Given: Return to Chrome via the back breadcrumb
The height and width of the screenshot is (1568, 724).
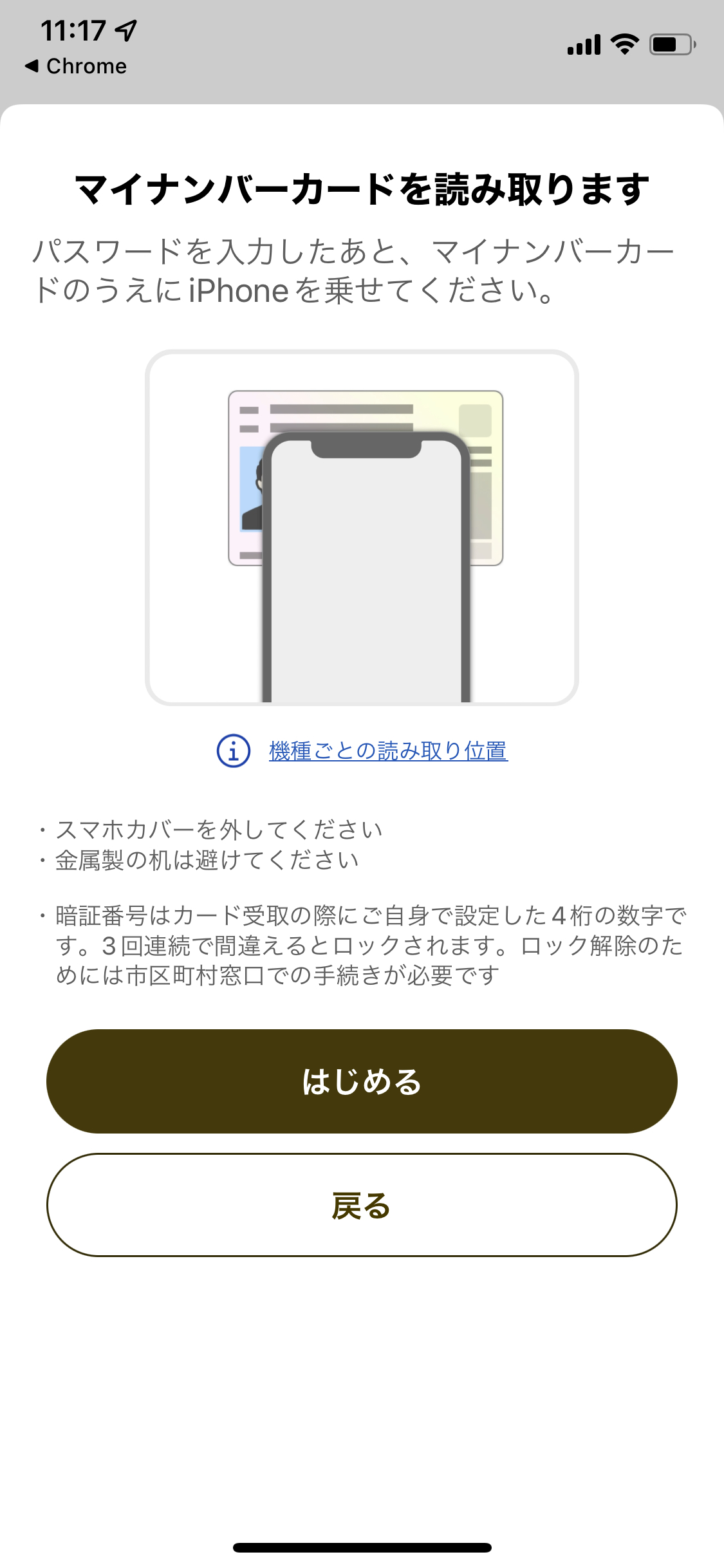Looking at the screenshot, I should tap(76, 66).
